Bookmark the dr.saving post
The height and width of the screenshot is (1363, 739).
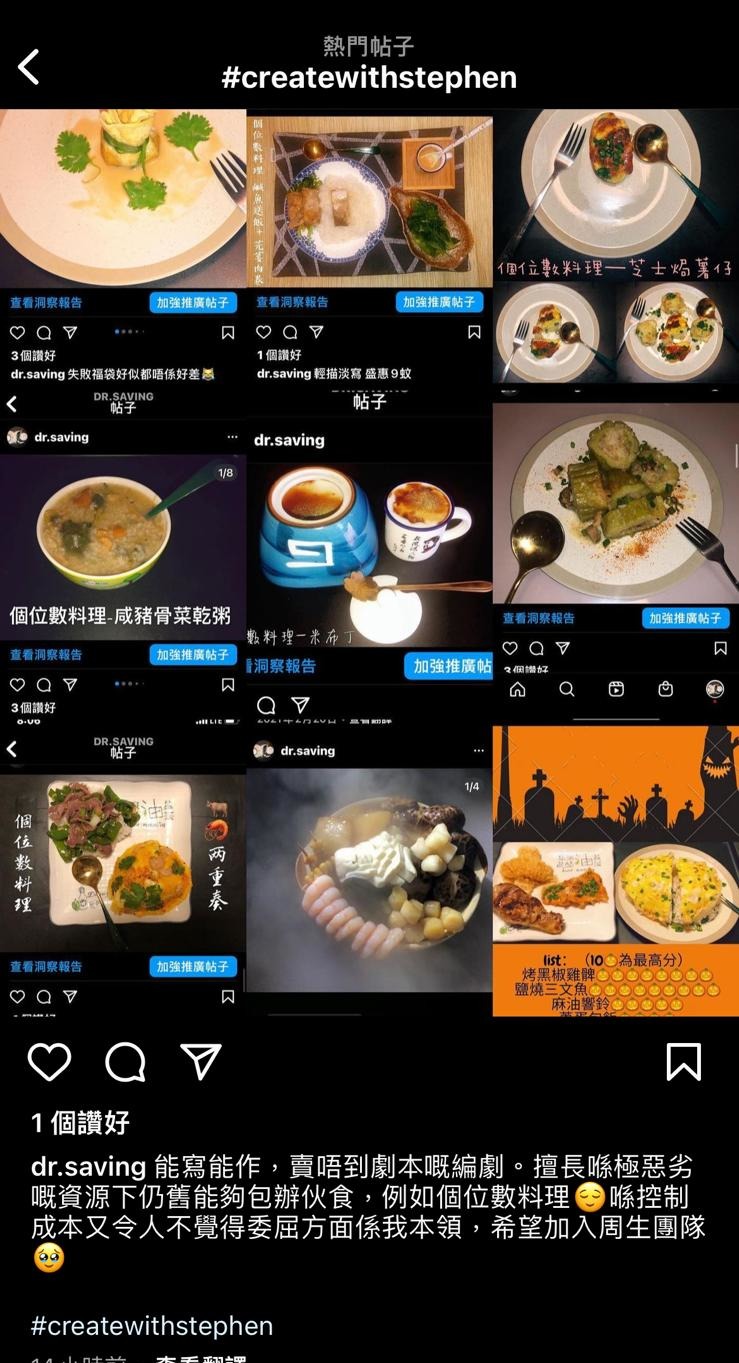pyautogui.click(x=684, y=1062)
